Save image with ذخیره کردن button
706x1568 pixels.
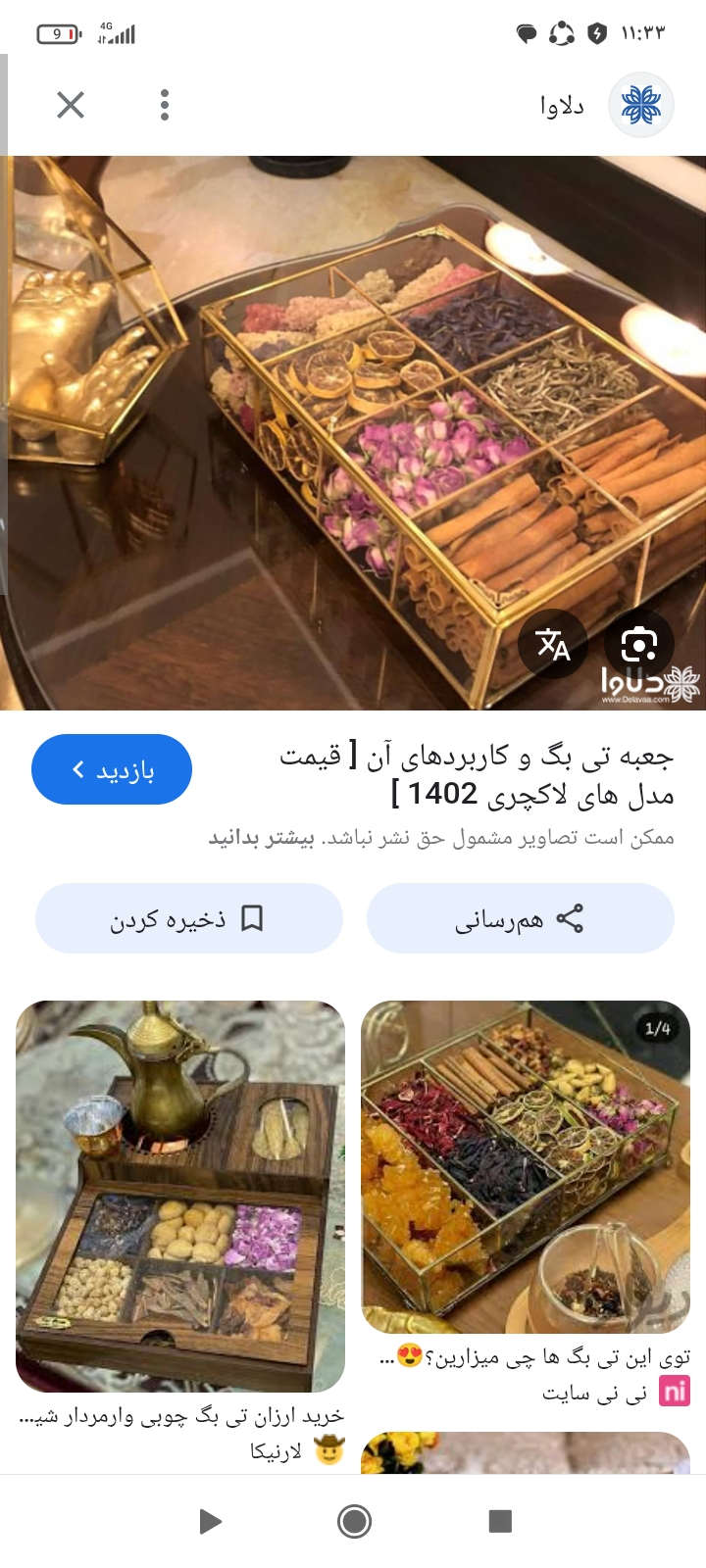(x=189, y=918)
